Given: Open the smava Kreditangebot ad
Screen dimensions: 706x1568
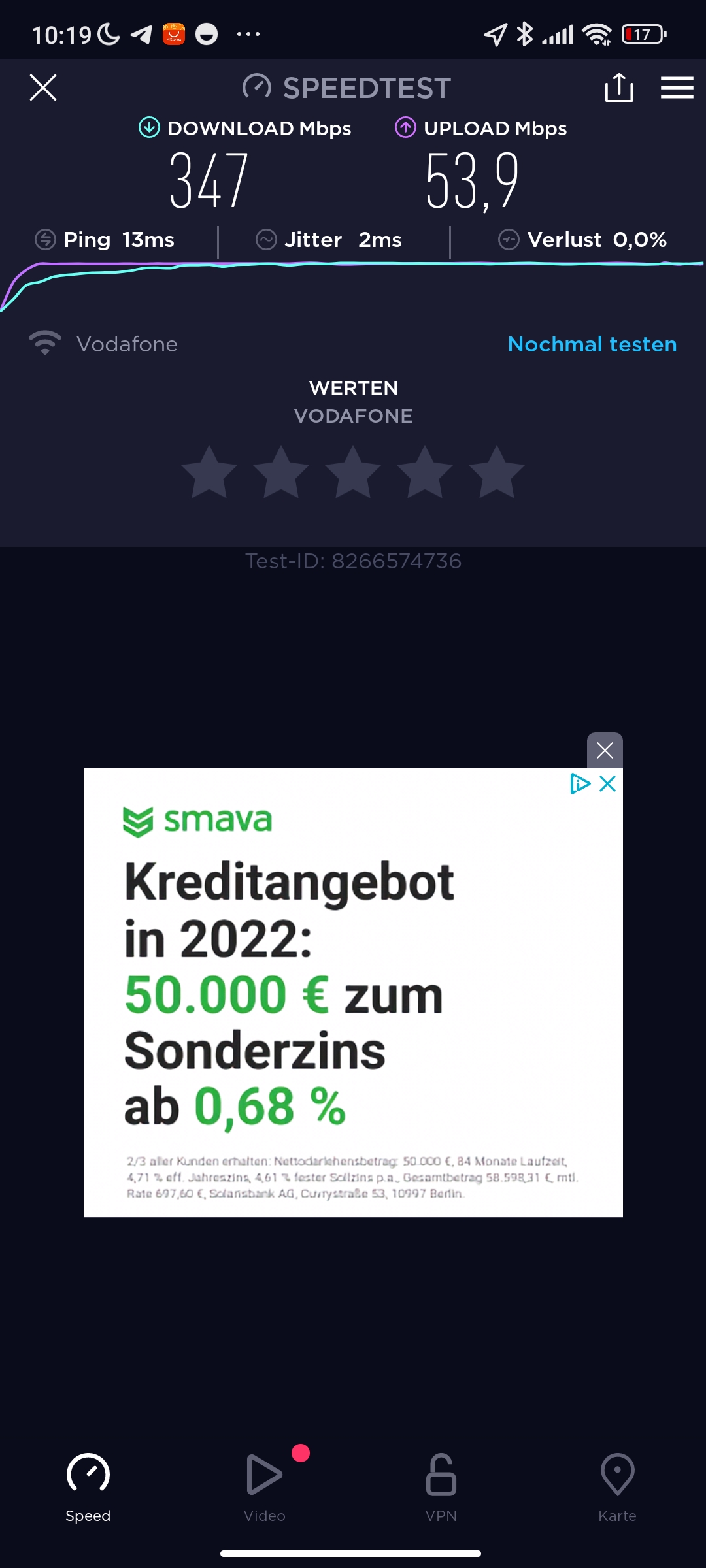Looking at the screenshot, I should (353, 993).
